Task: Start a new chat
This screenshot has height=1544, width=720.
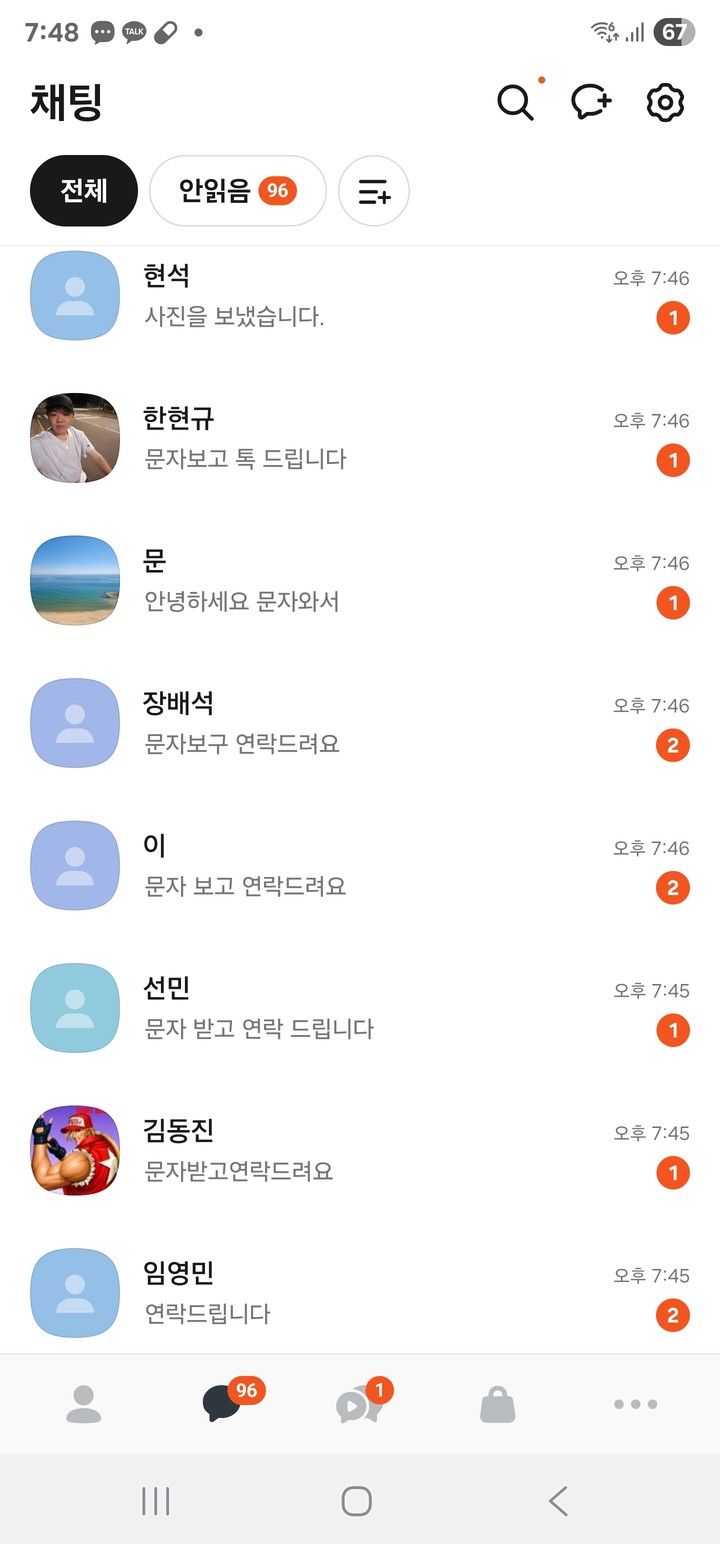Action: [590, 103]
